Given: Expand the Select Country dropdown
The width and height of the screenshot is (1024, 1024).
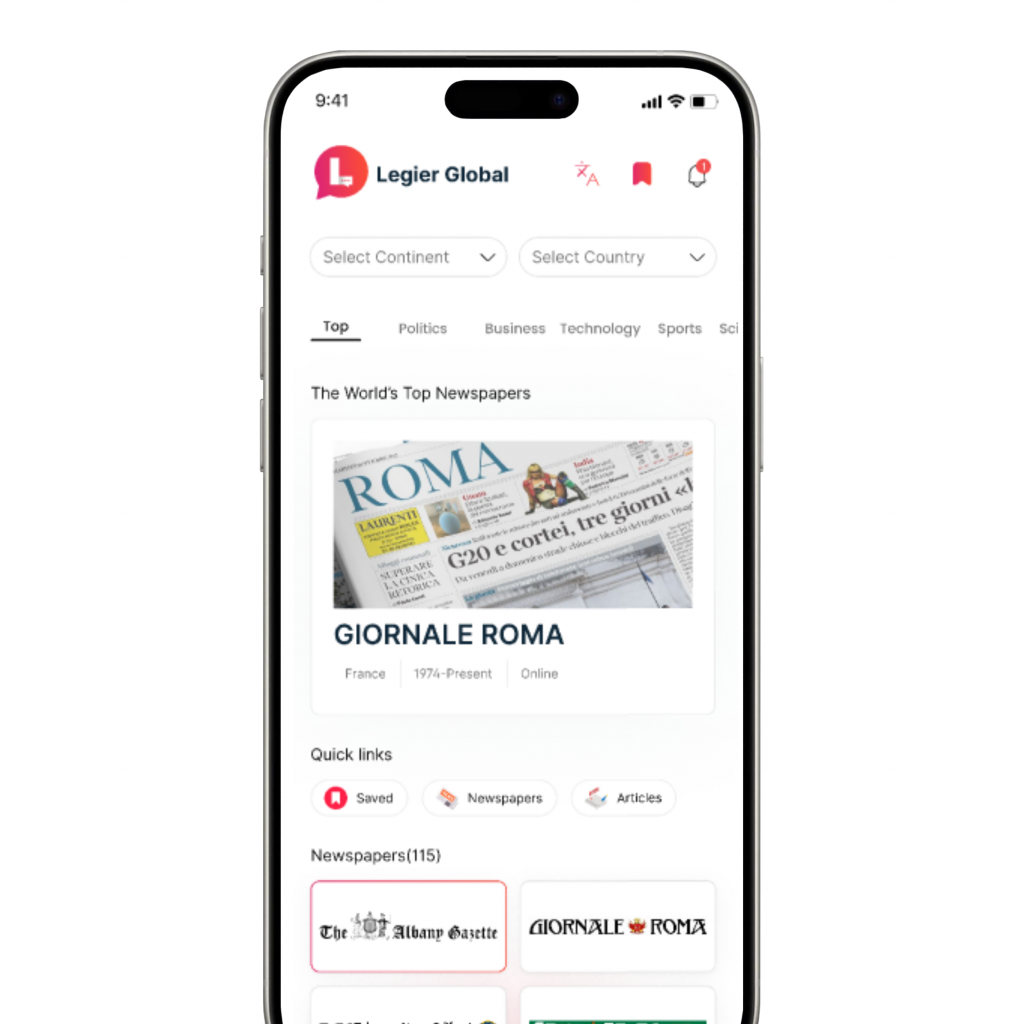Looking at the screenshot, I should [617, 257].
